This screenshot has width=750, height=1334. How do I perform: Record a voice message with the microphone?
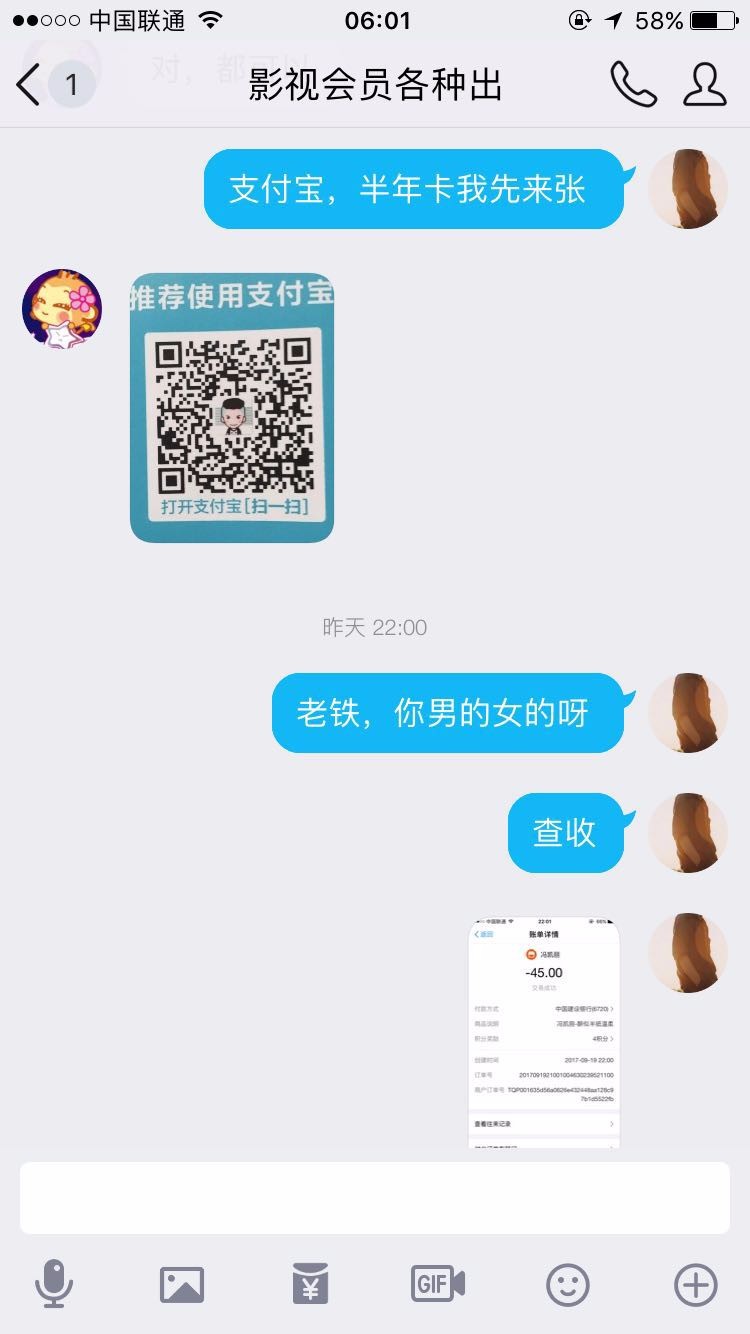[x=54, y=1284]
